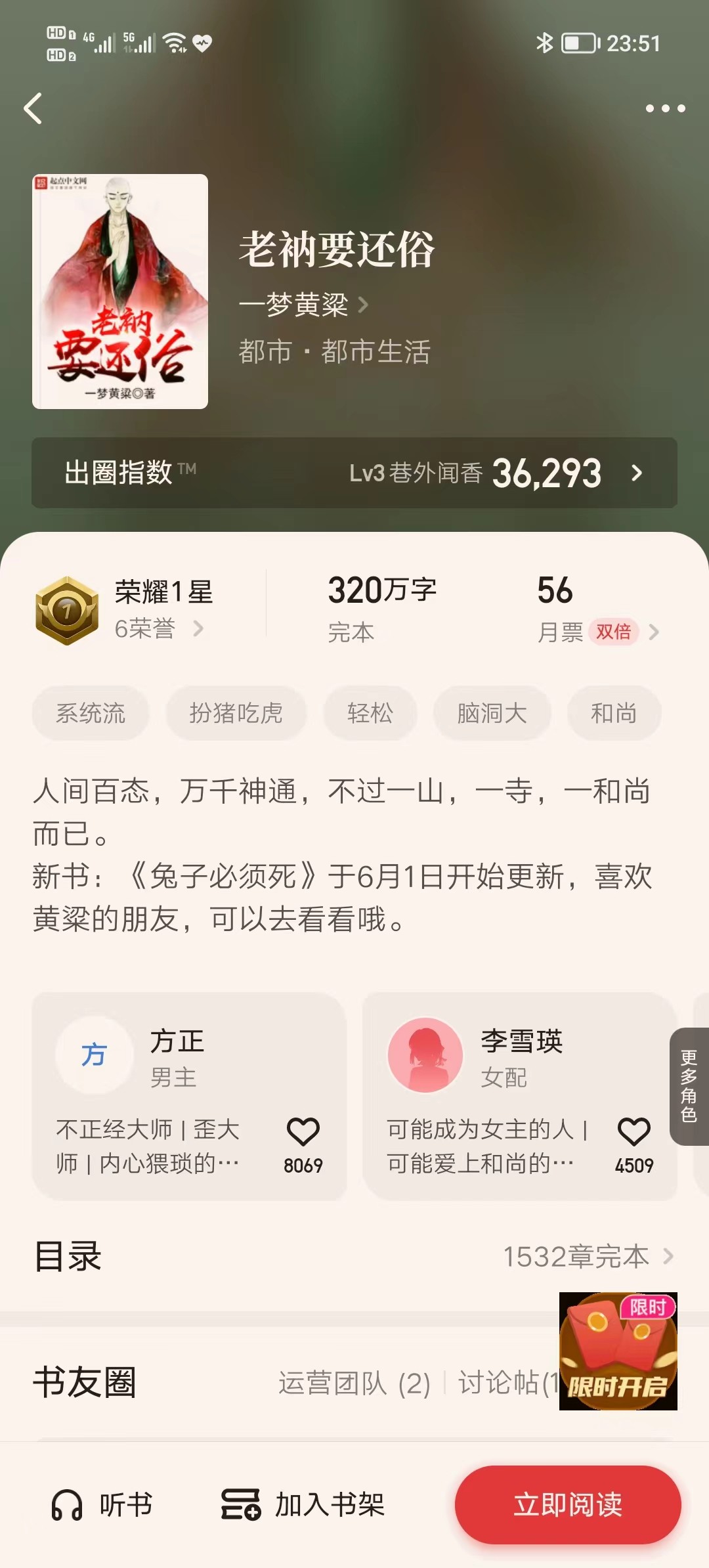Open the three-dot overflow menu

point(665,108)
